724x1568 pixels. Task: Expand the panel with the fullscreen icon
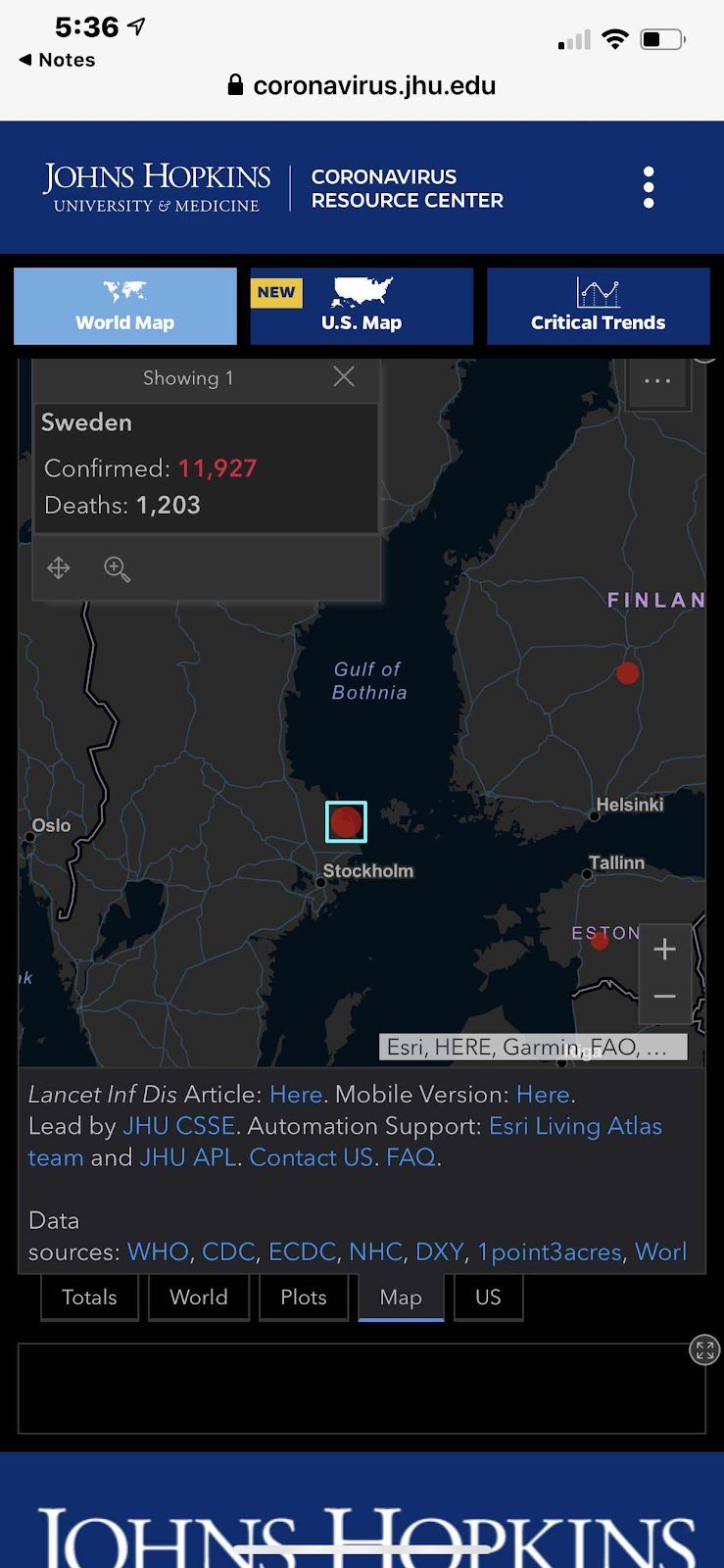point(704,1350)
